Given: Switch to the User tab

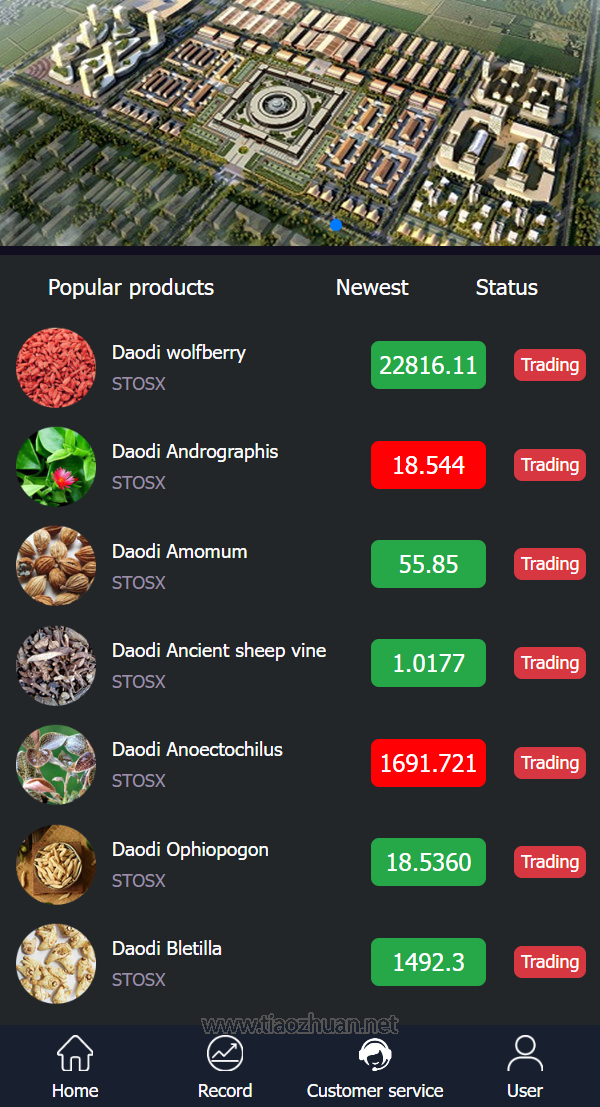Looking at the screenshot, I should point(525,1067).
